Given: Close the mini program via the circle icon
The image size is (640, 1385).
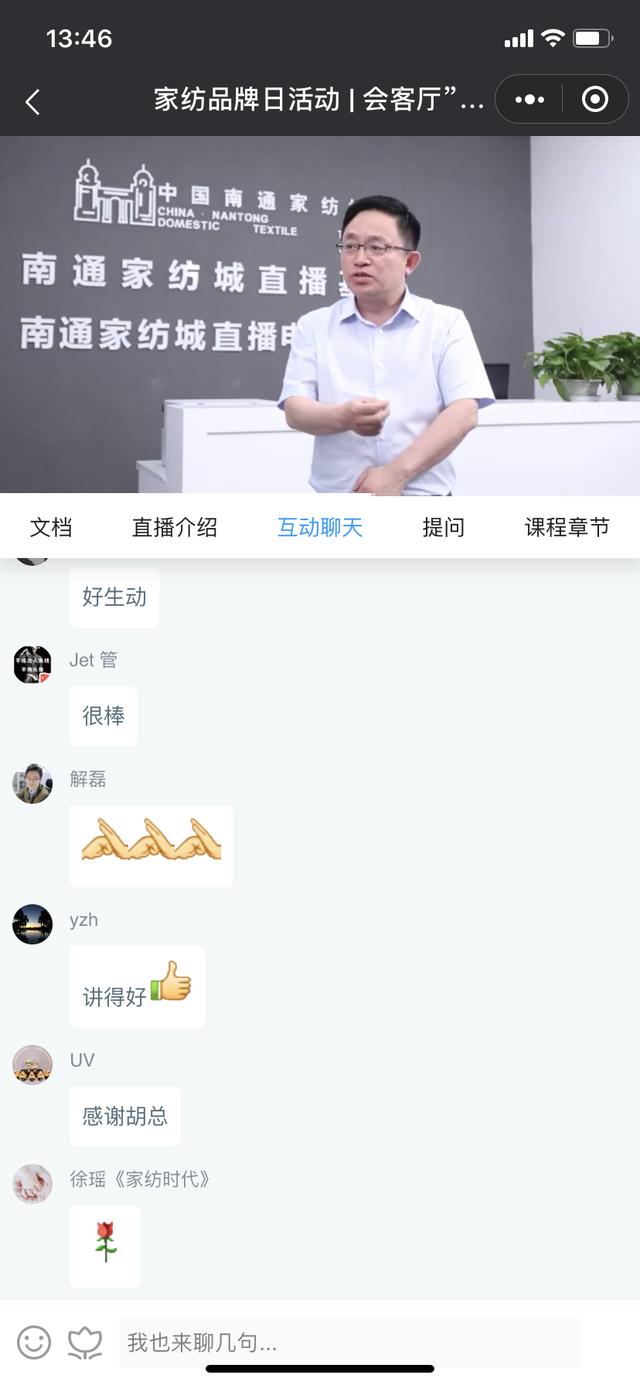Looking at the screenshot, I should (595, 100).
